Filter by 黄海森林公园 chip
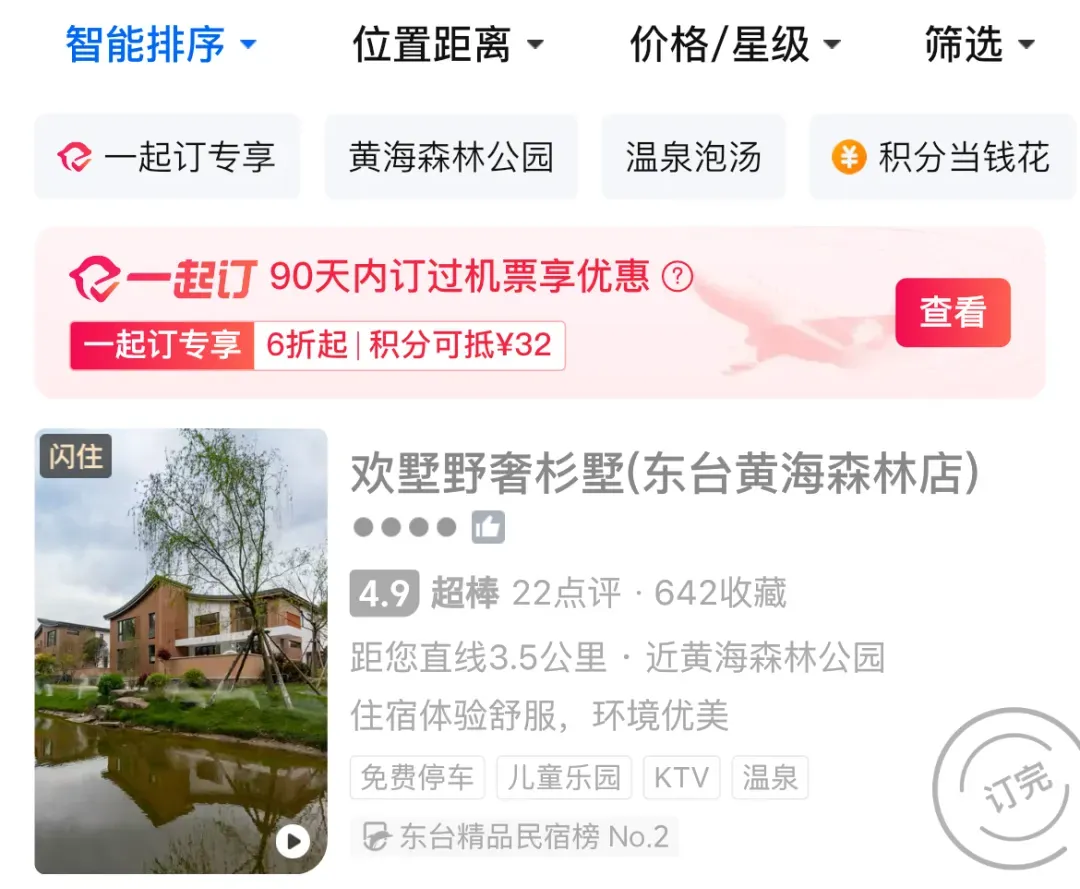Screen dimensions: 1080x889 click(x=451, y=157)
